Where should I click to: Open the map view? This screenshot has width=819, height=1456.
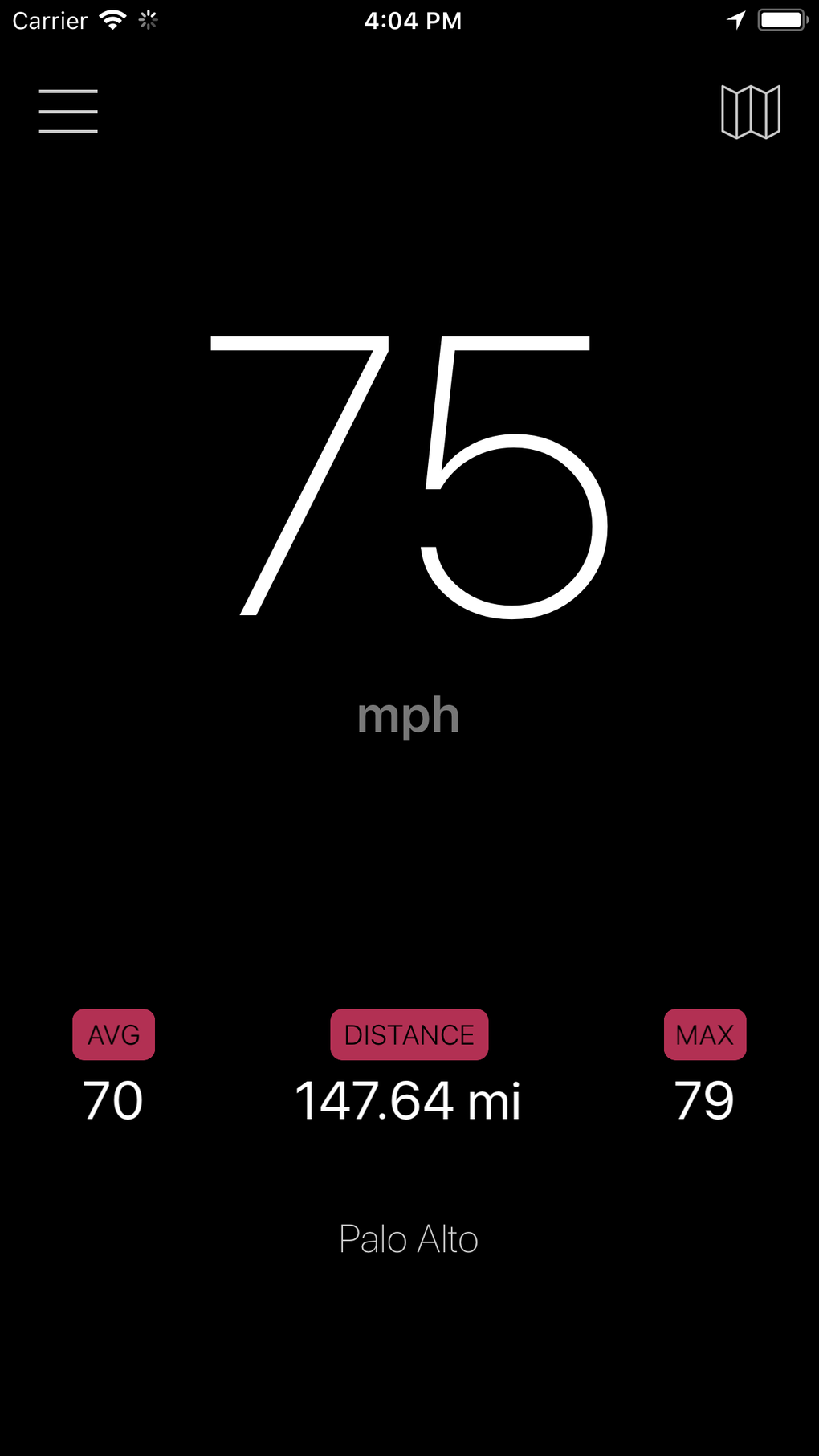(750, 112)
